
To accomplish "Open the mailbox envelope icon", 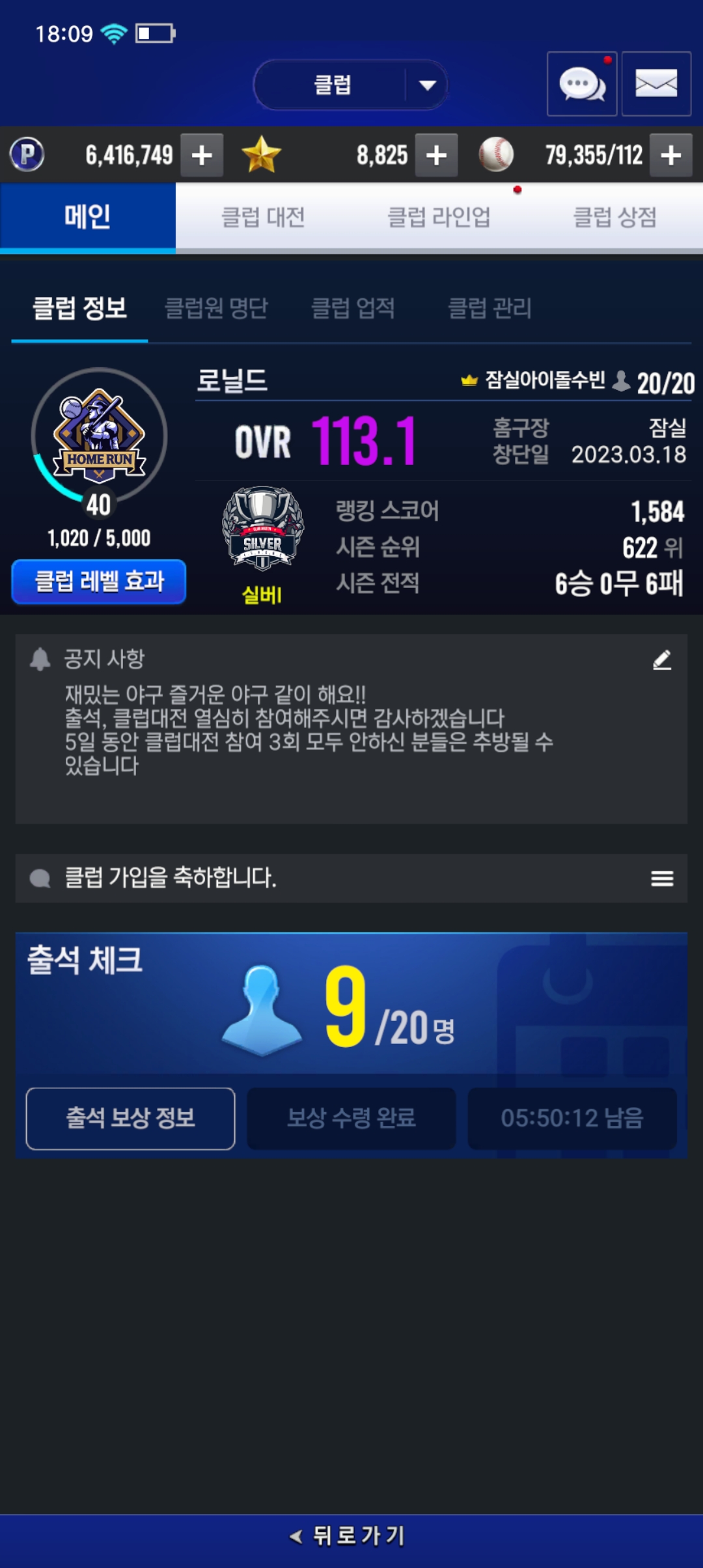I will tap(656, 84).
